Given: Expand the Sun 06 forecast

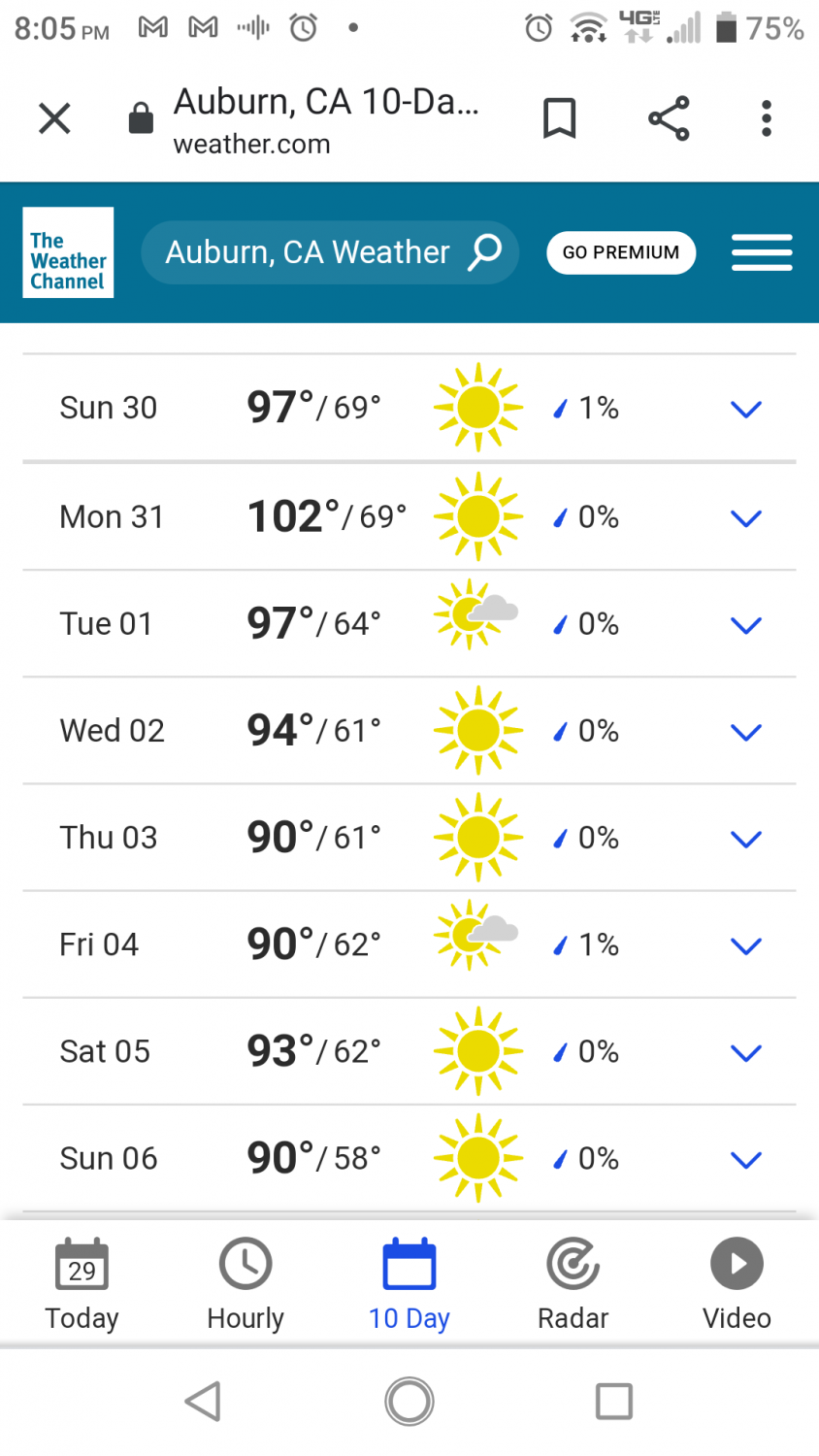Looking at the screenshot, I should pos(745,1158).
